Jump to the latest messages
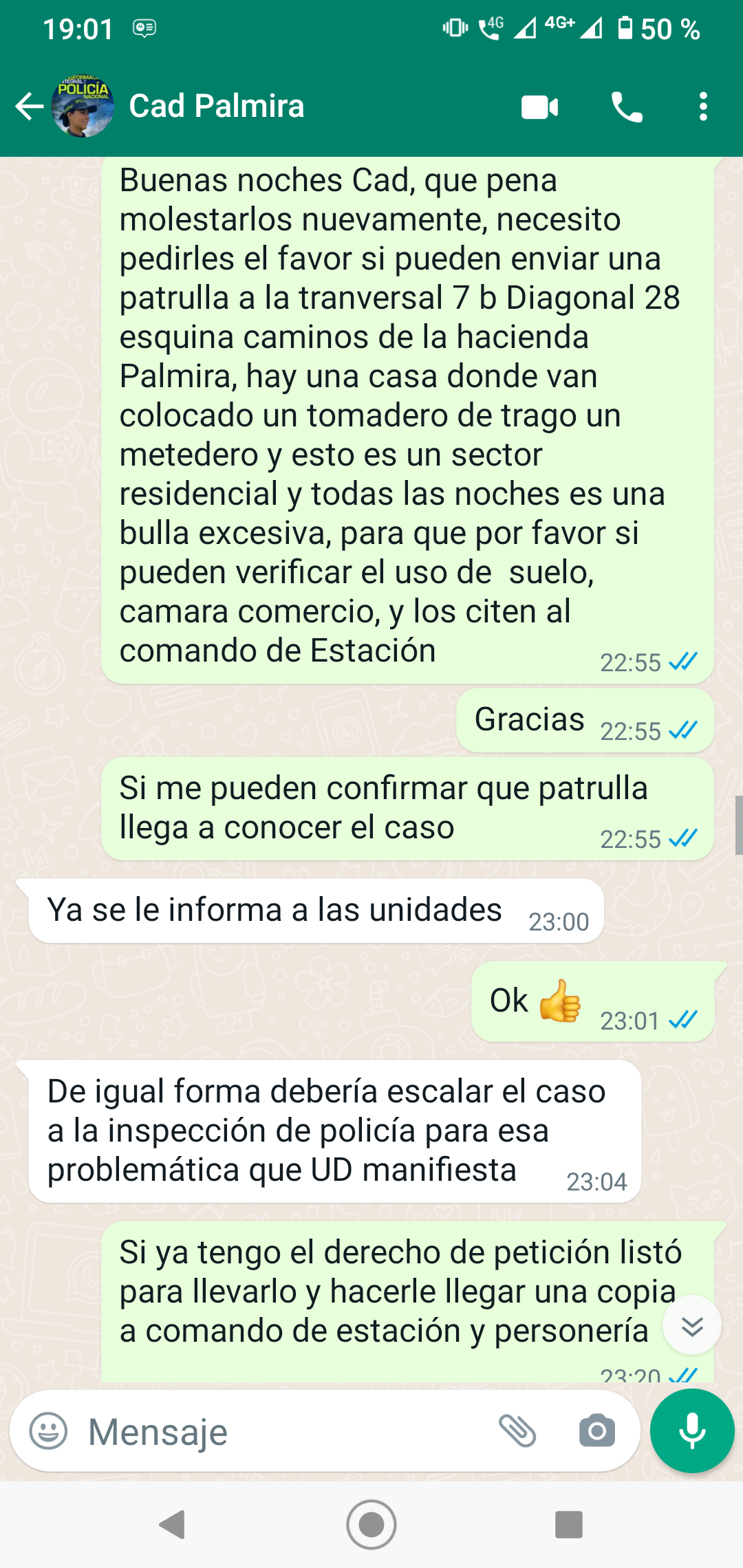The height and width of the screenshot is (1568, 743). point(691,1326)
